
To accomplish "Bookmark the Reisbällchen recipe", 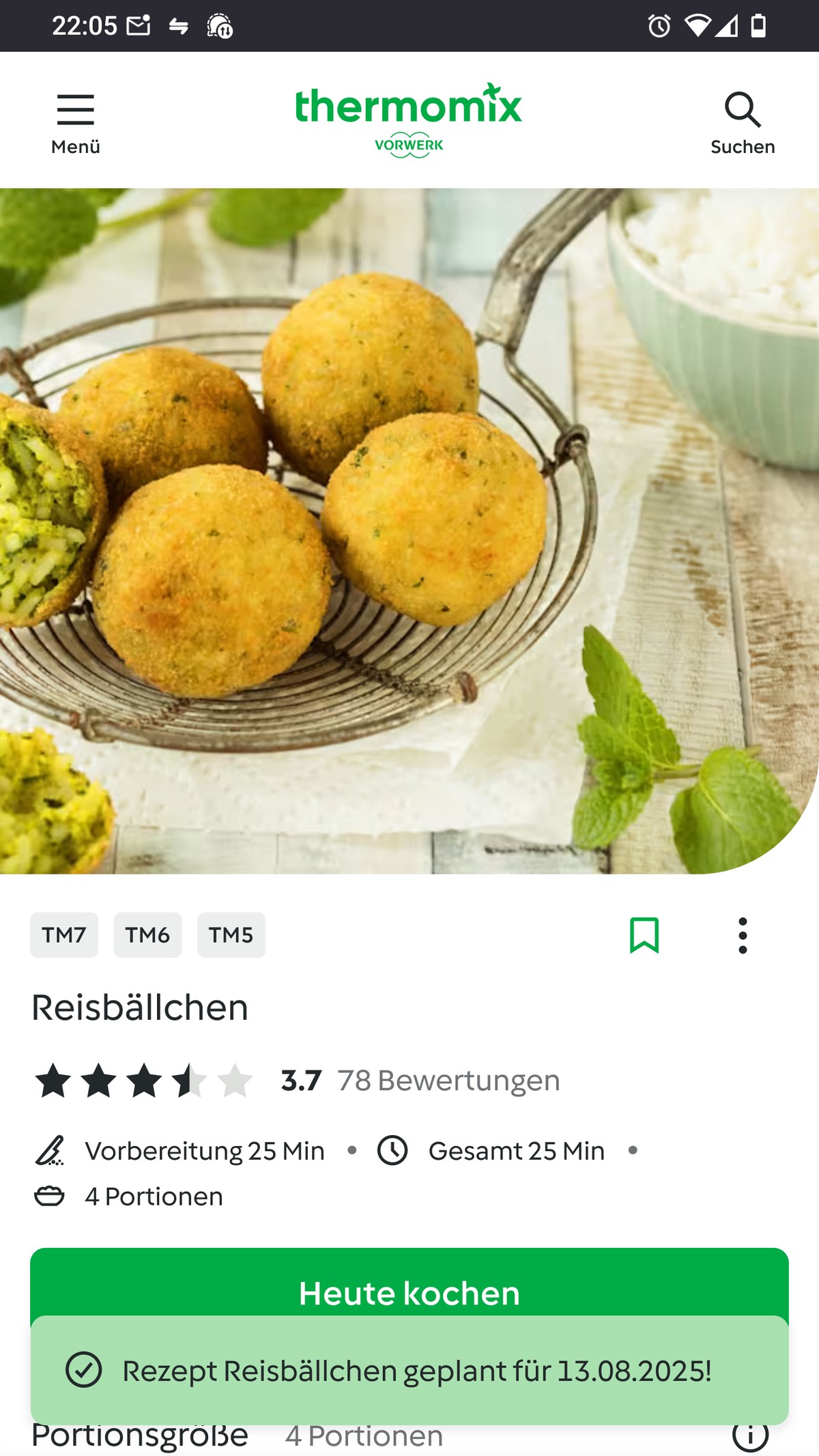I will (644, 935).
